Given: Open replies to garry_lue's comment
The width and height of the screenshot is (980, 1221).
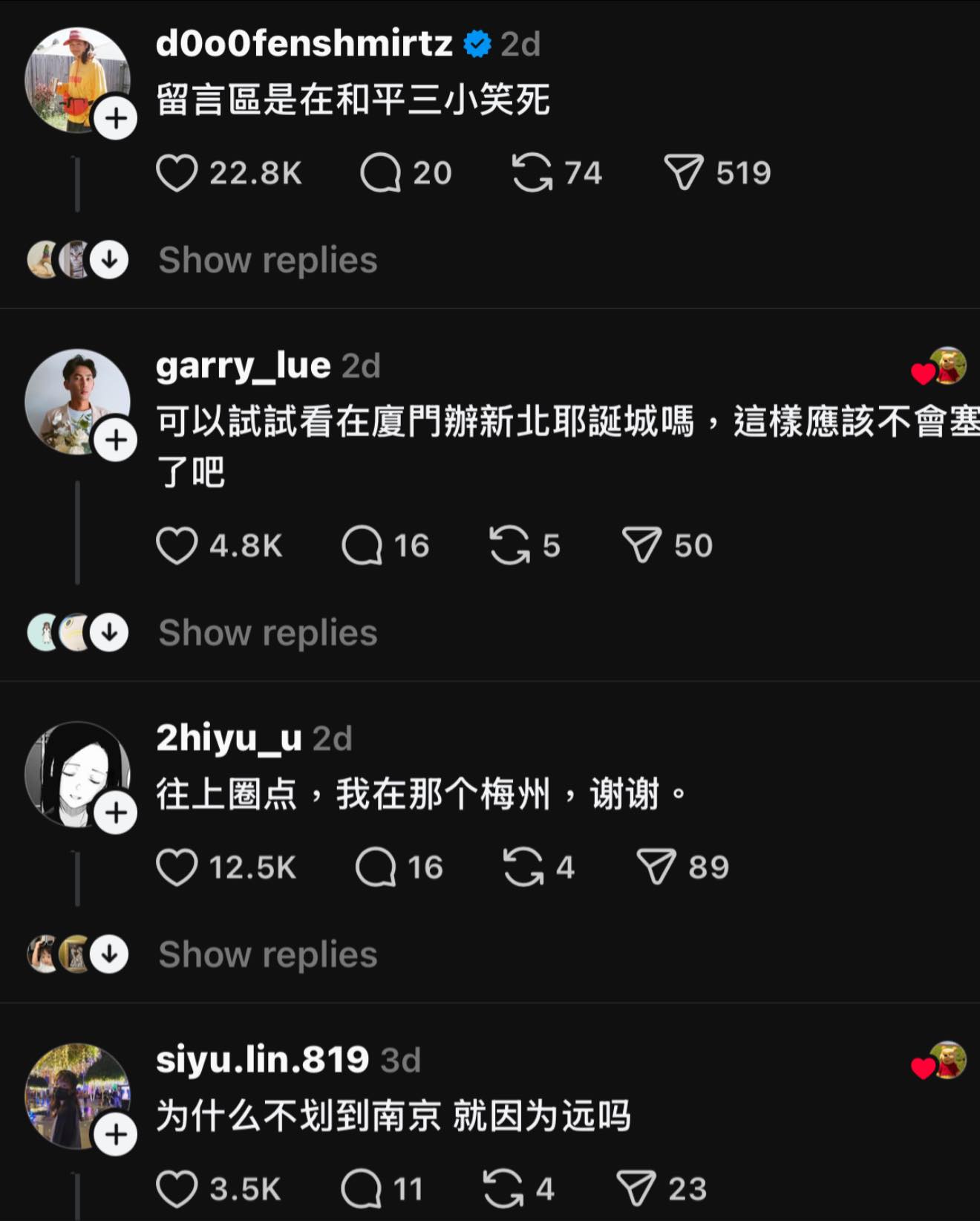Looking at the screenshot, I should (362, 546).
